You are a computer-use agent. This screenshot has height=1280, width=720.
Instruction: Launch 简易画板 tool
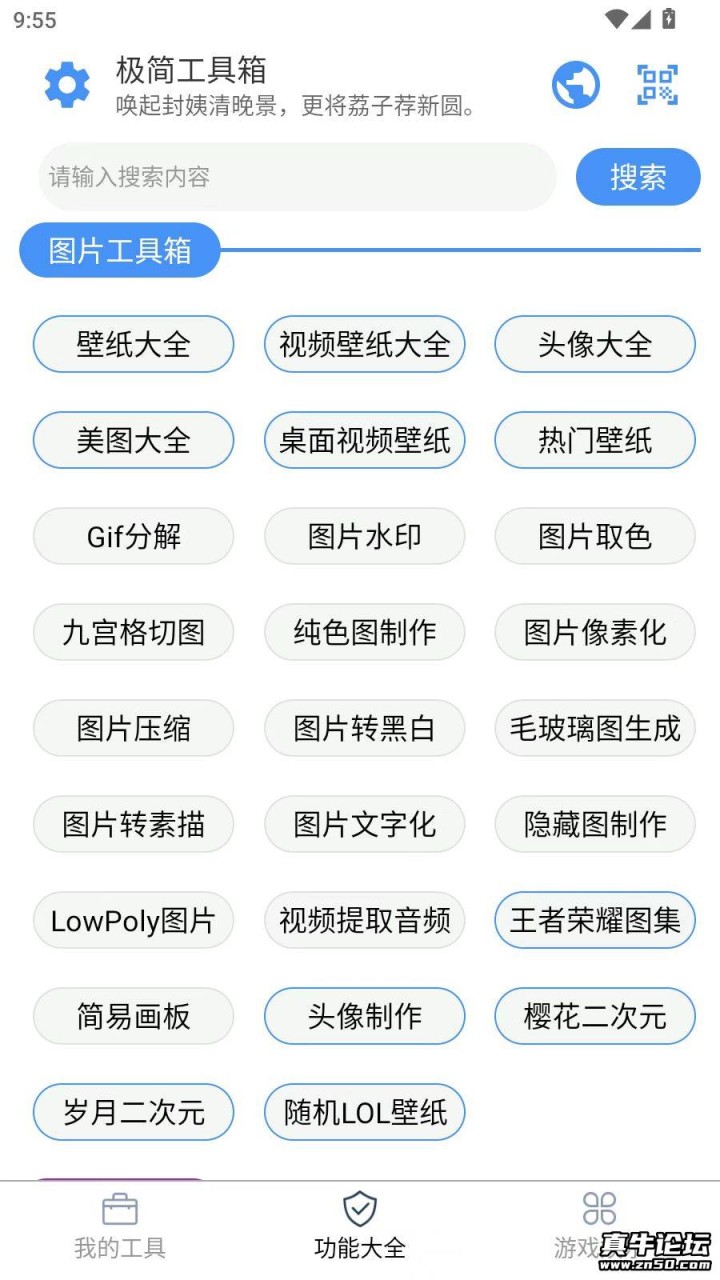coord(134,1017)
